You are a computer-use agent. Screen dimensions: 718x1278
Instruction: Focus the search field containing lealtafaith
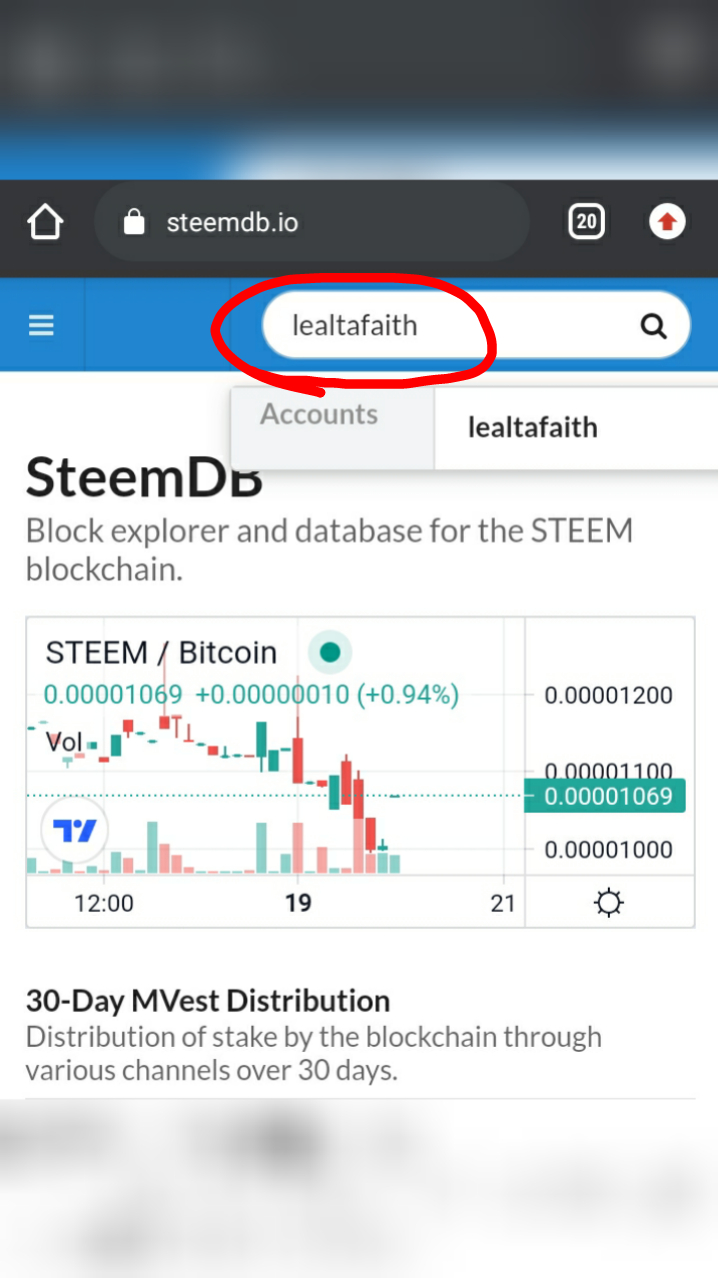click(x=440, y=325)
